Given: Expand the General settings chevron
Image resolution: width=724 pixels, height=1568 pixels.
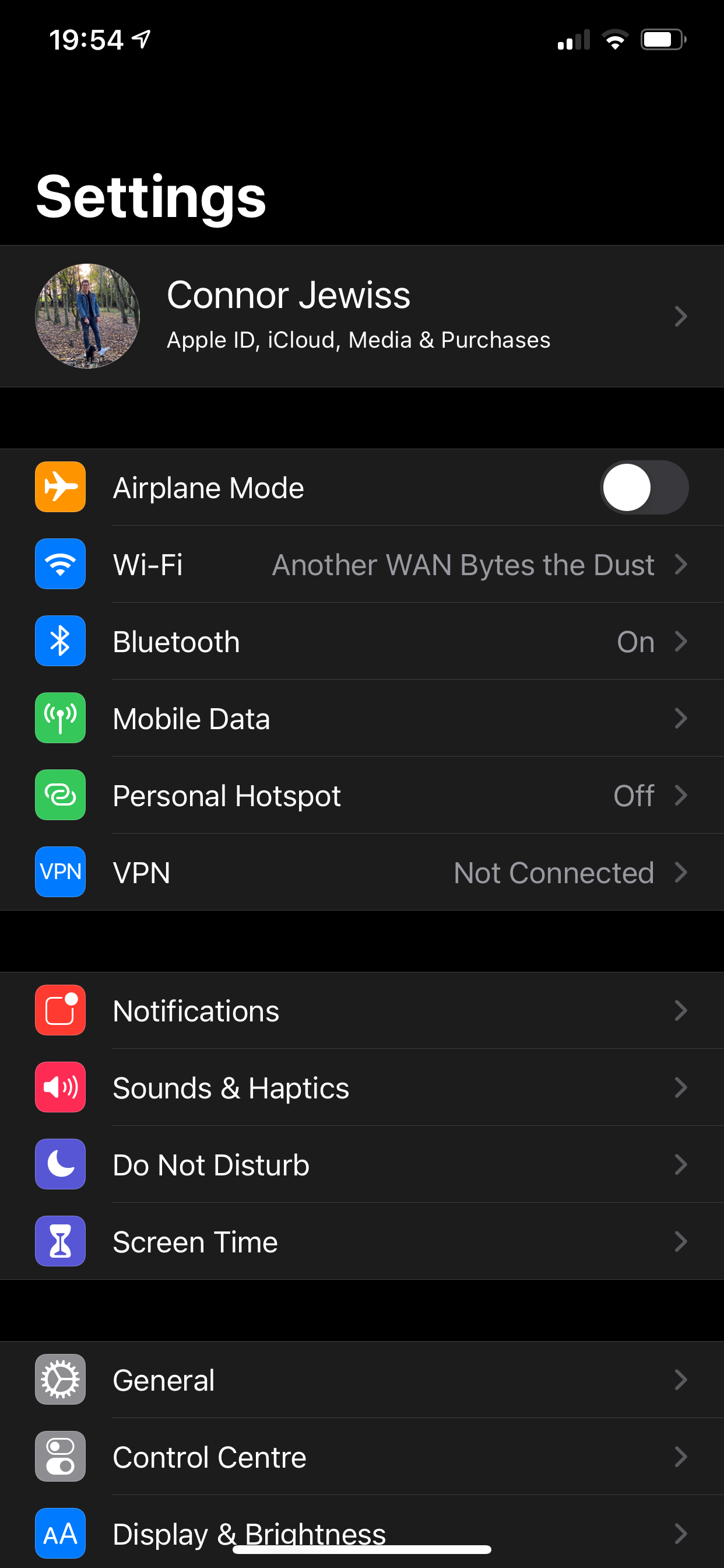Looking at the screenshot, I should [x=681, y=1380].
